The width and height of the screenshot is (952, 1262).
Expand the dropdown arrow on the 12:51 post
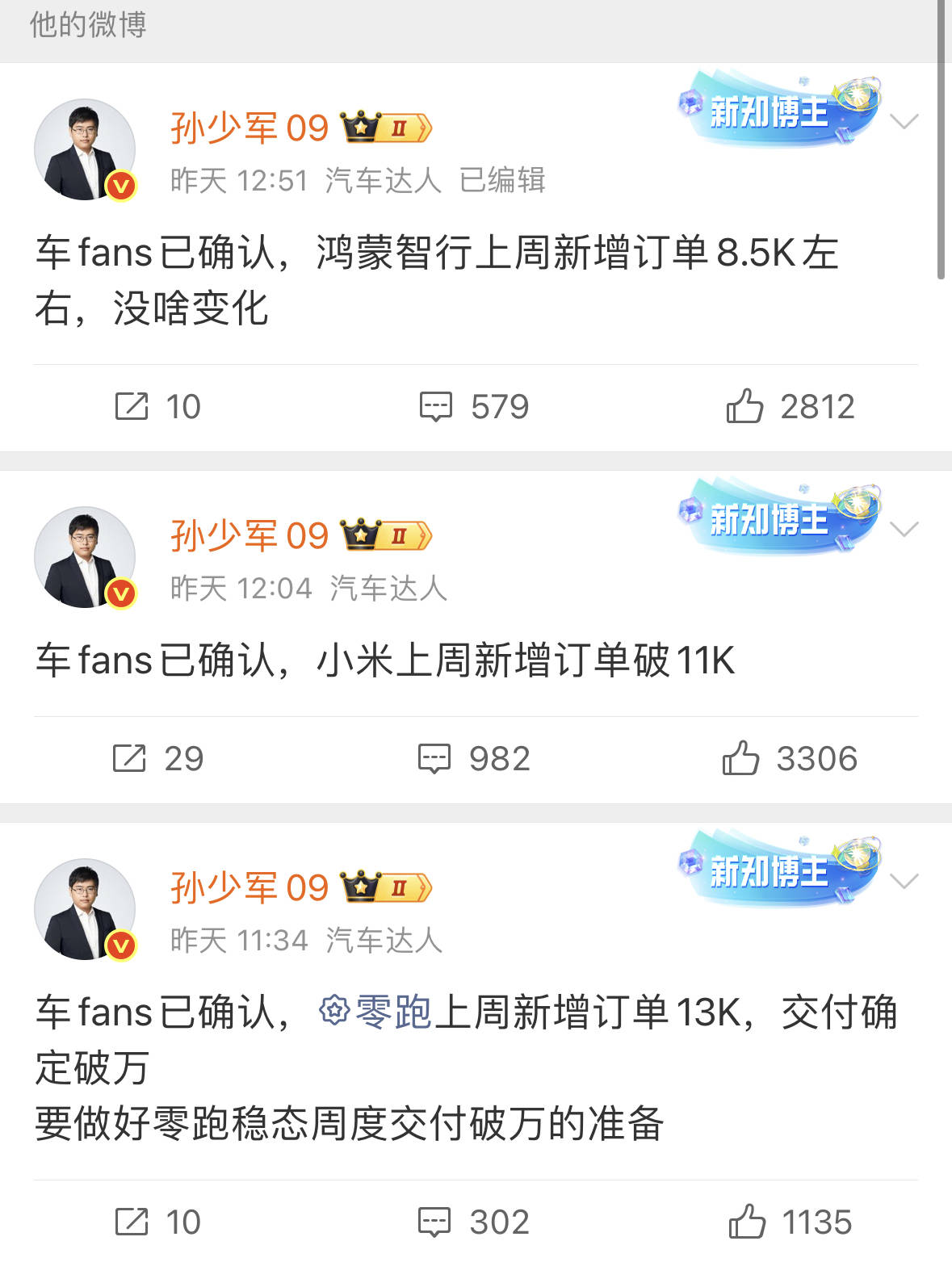(x=904, y=122)
